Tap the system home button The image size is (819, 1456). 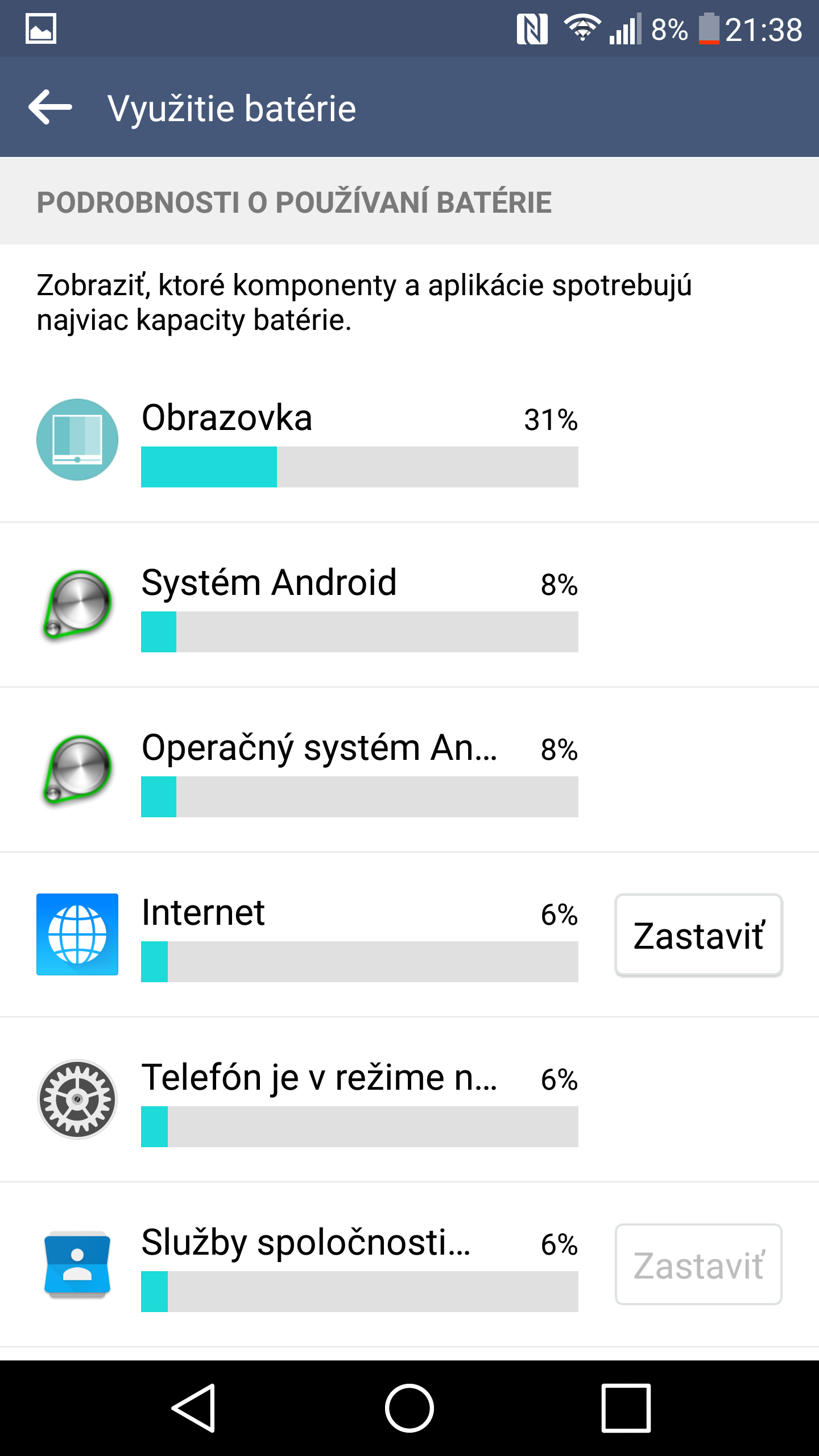tap(409, 1408)
